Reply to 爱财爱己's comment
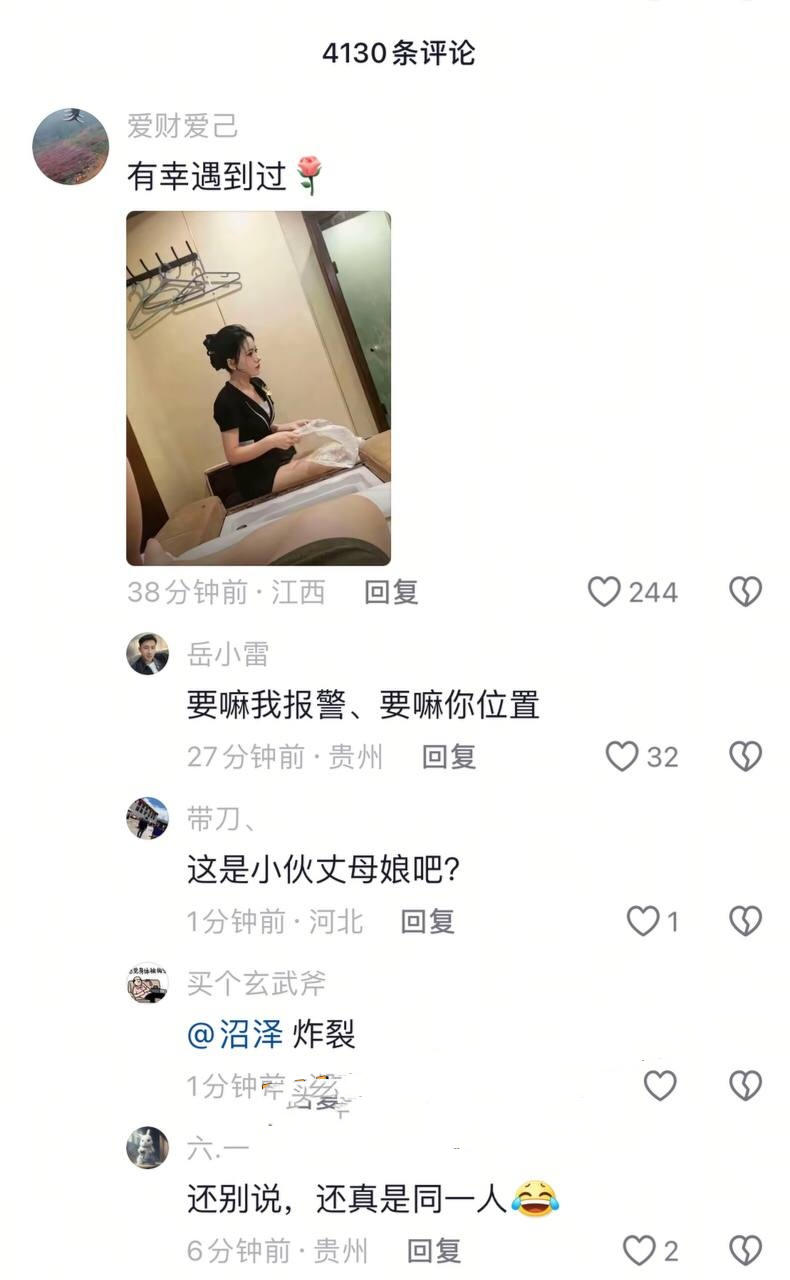Screen dimensions: 790x1280 coord(390,592)
